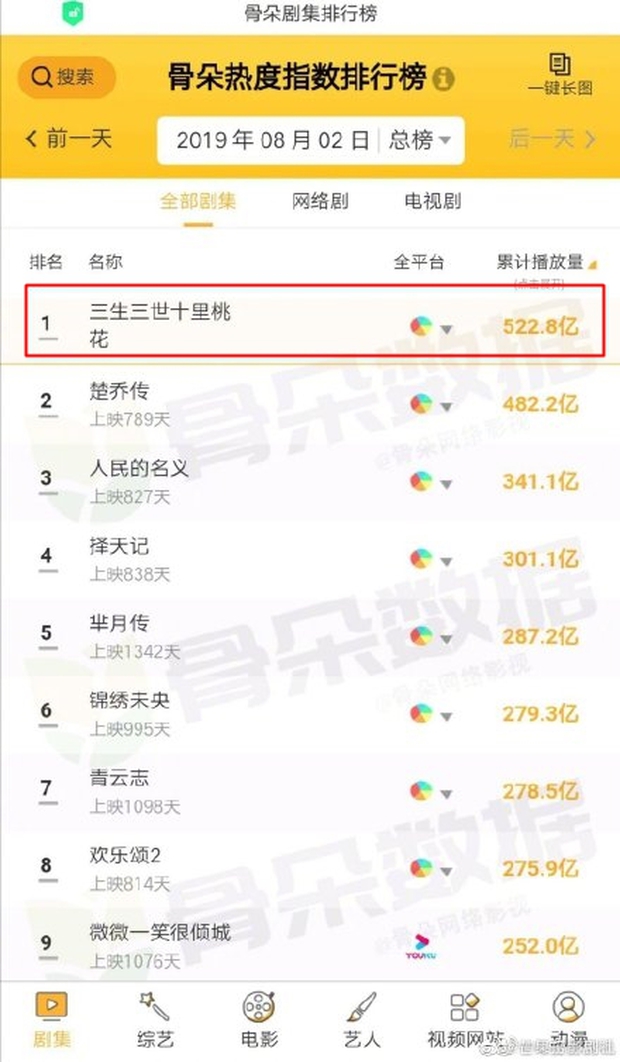Tap the 搜索 search button
Viewport: 620px width, 1062px height.
click(x=66, y=77)
